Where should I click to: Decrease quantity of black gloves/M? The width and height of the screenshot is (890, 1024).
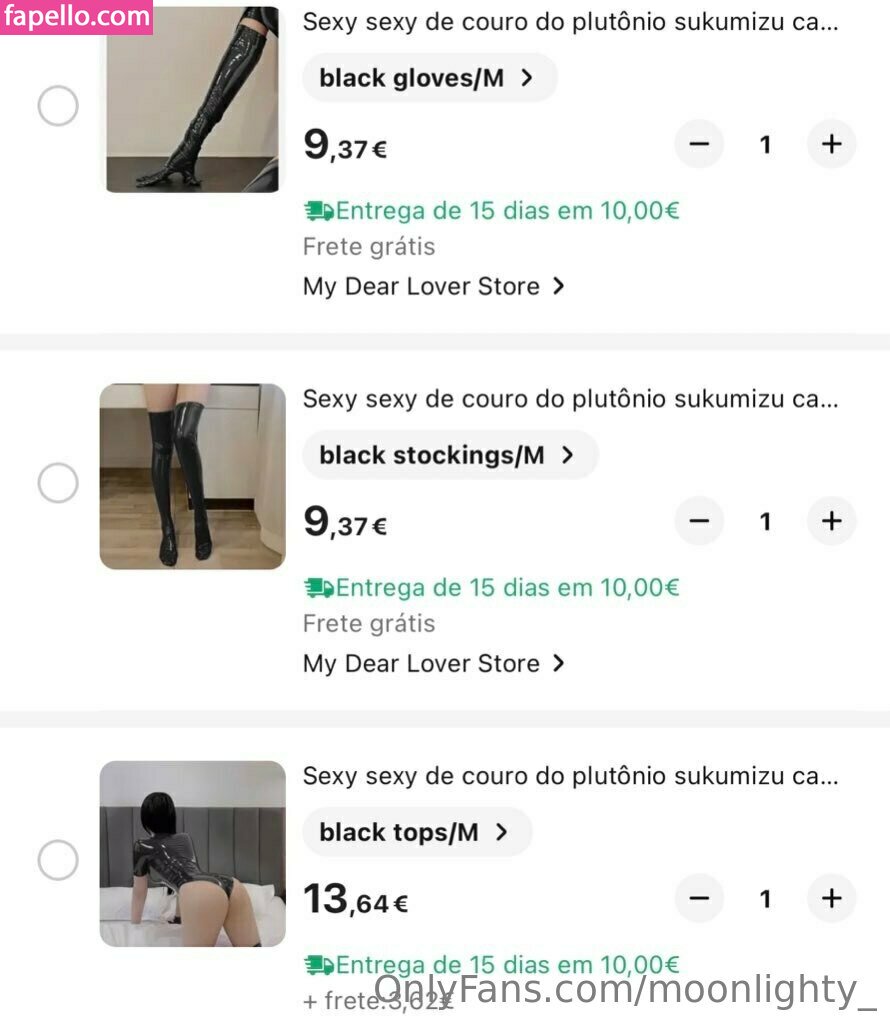pos(699,144)
